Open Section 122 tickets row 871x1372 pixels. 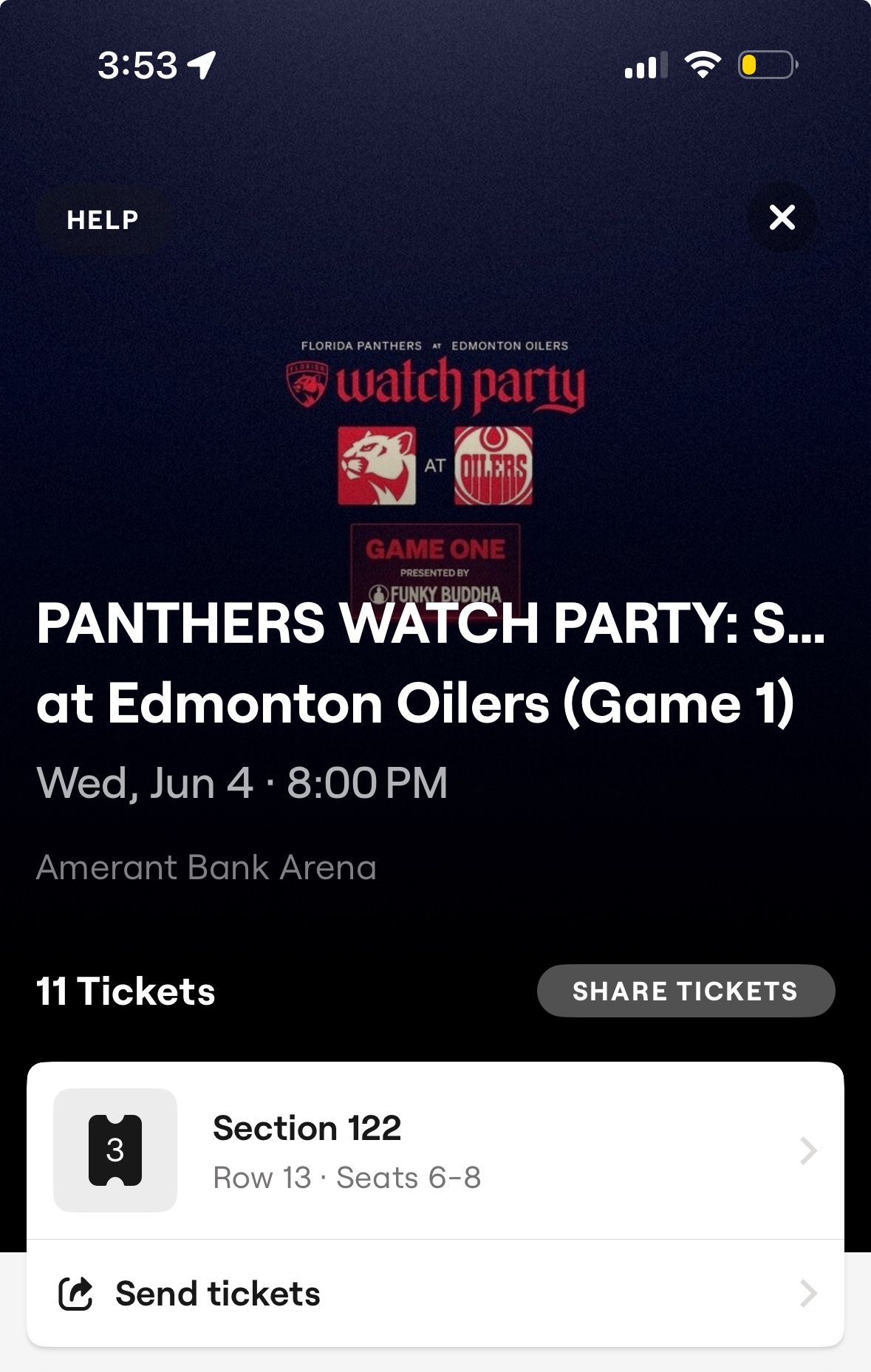pos(435,1150)
